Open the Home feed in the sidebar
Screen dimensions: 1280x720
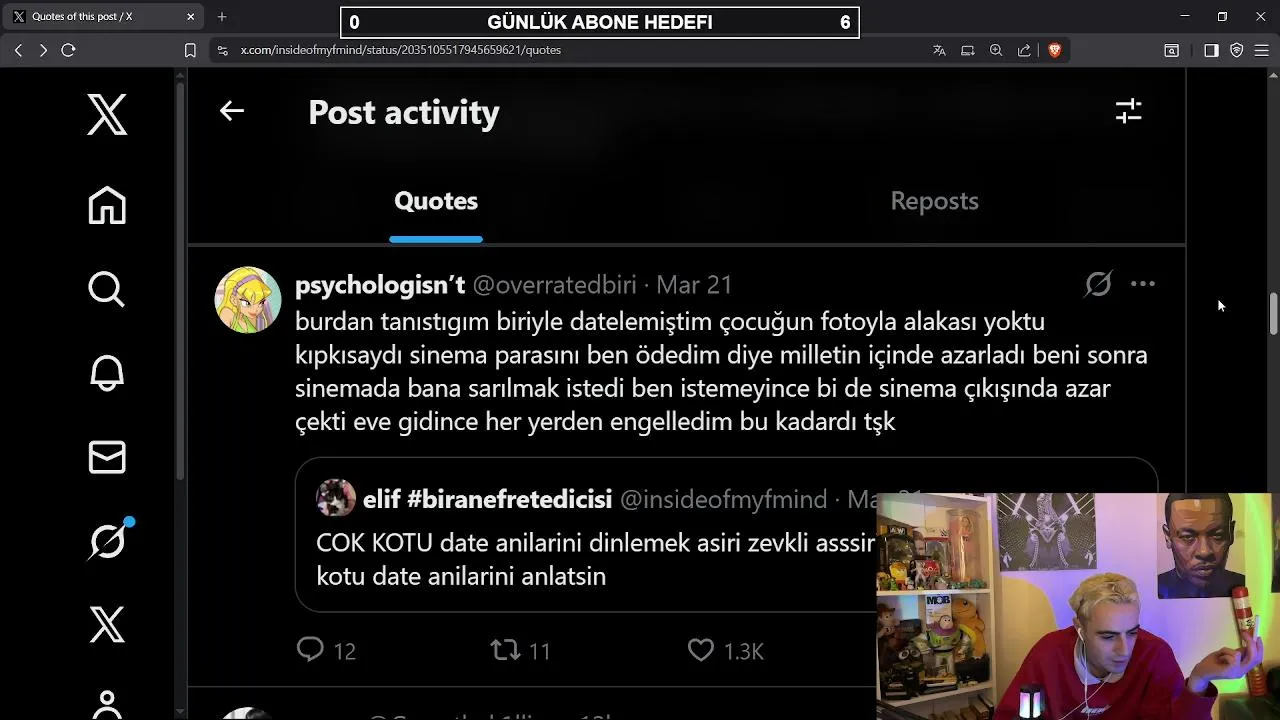tap(107, 205)
